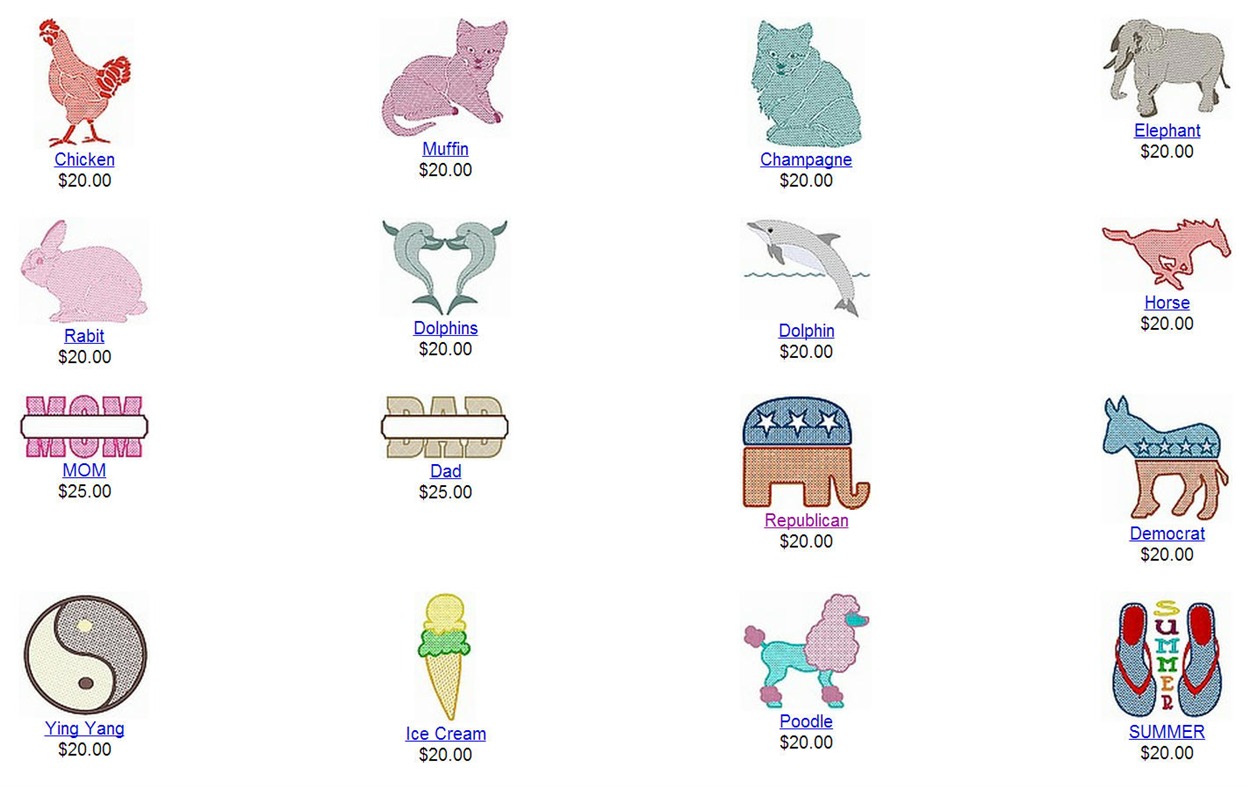Image resolution: width=1250 pixels, height=787 pixels.
Task: Select the MOM design link
Action: click(84, 470)
